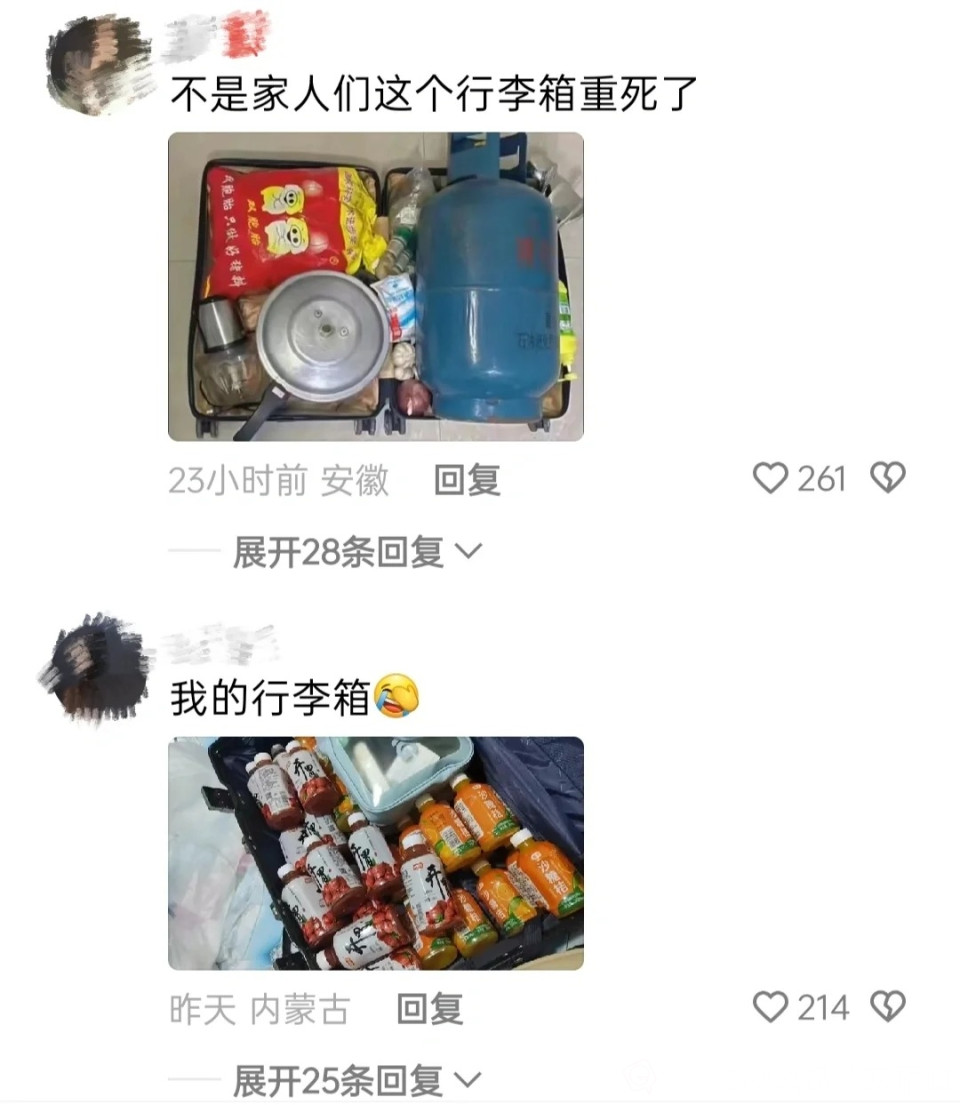This screenshot has height=1105, width=960.
Task: Open the avatar of the 安徽 commenter
Action: (x=100, y=64)
